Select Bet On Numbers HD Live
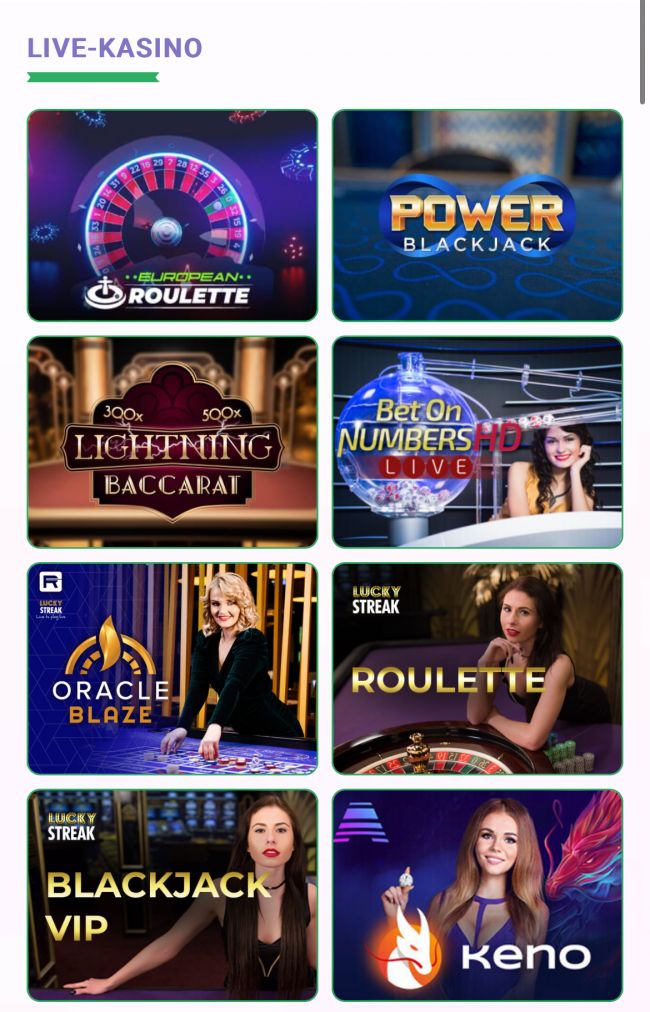The width and height of the screenshot is (650, 1012). 477,442
